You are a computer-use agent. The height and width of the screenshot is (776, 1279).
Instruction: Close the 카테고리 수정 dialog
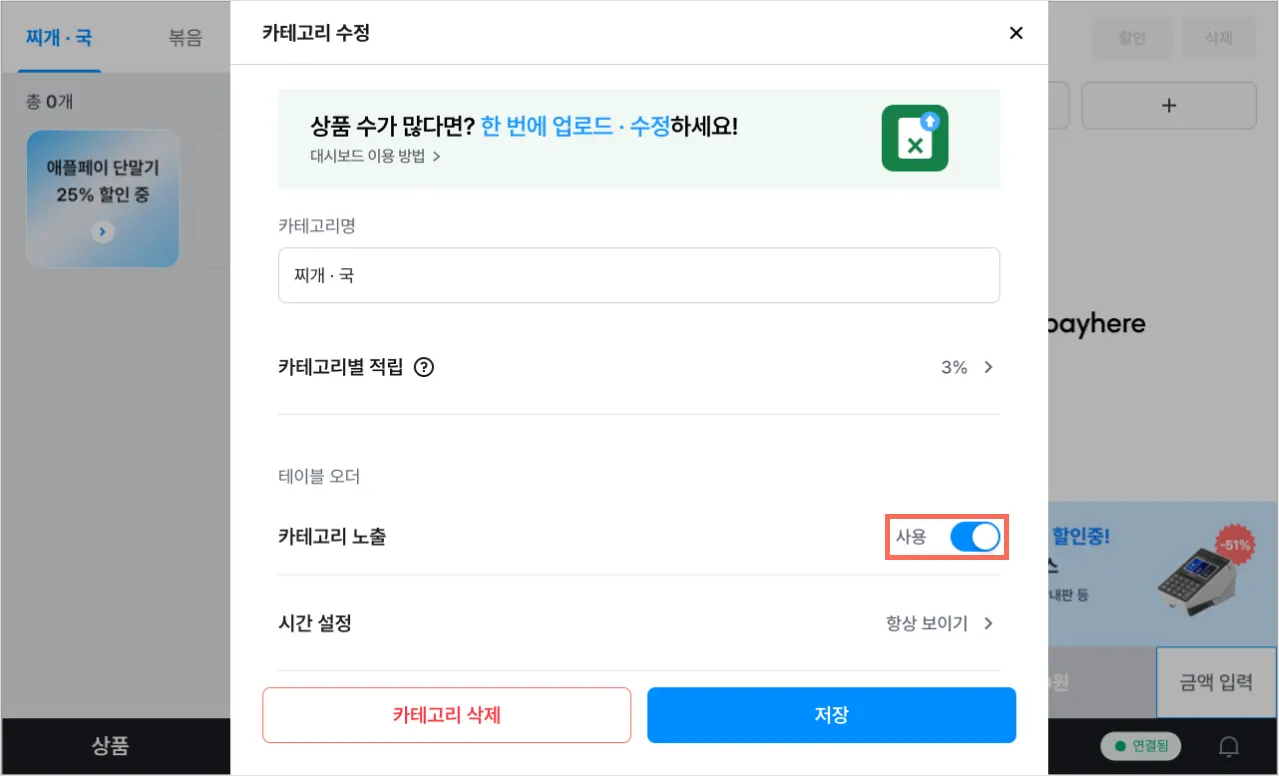[x=1016, y=33]
